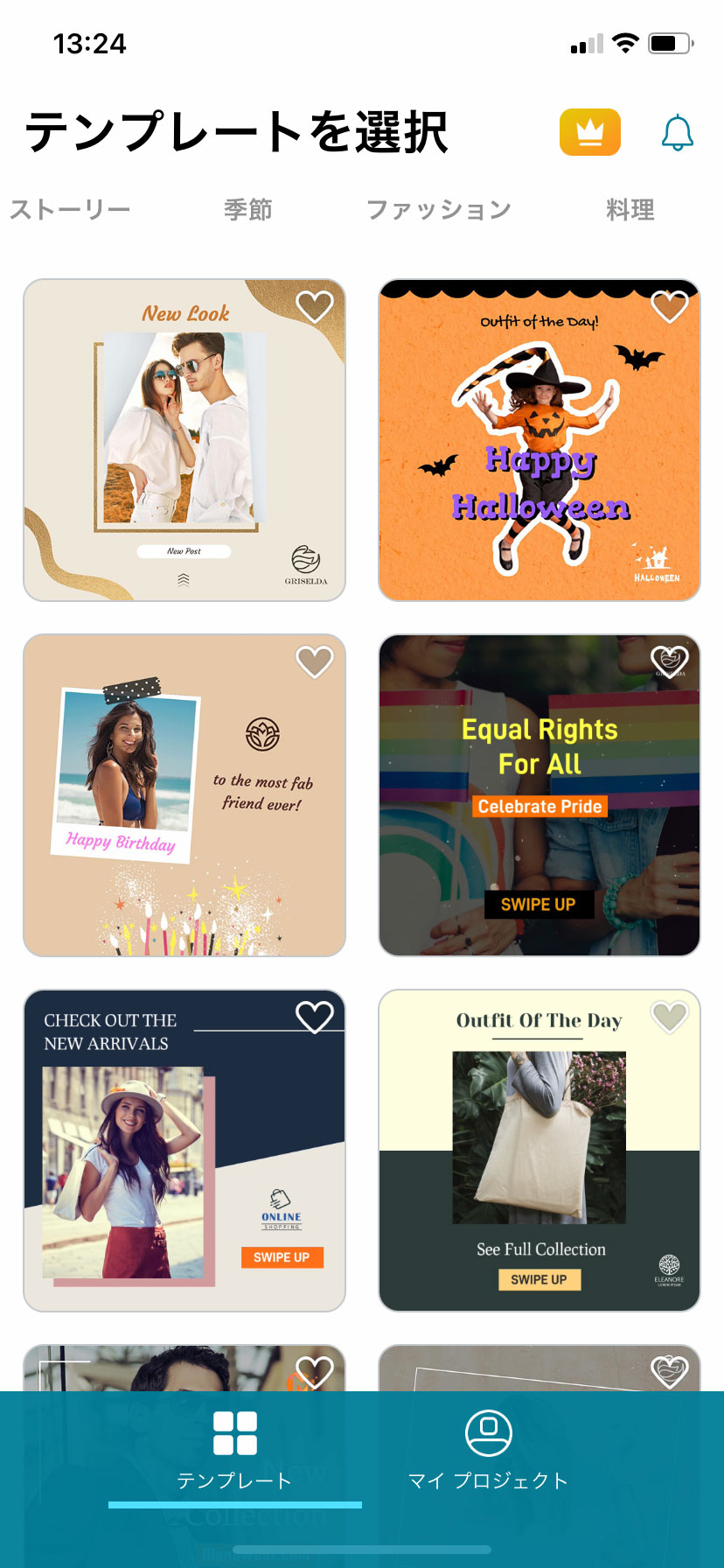Favorite the Outfit Of The Day tote template

(x=670, y=1017)
